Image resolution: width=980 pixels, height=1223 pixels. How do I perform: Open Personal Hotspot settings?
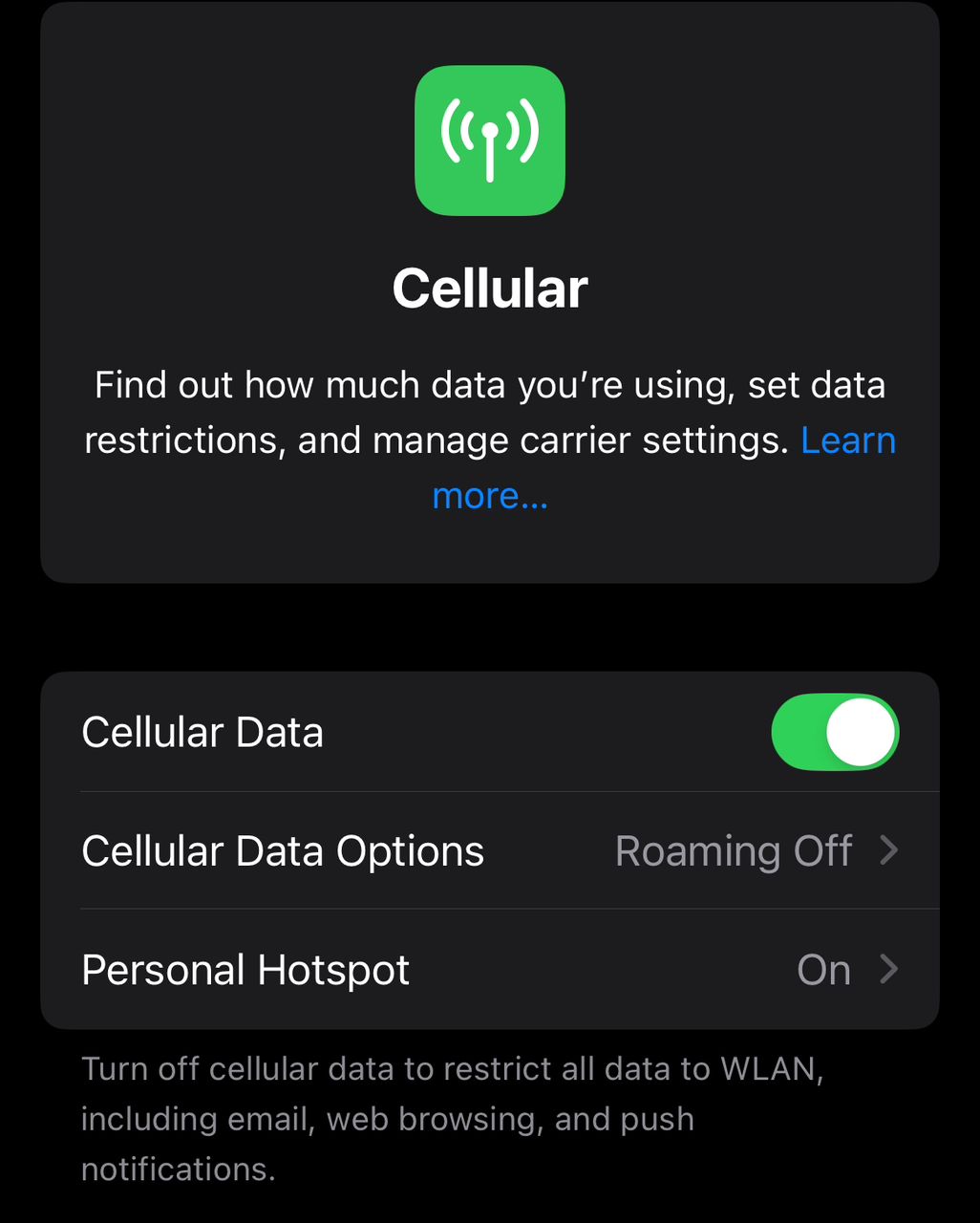tap(489, 969)
